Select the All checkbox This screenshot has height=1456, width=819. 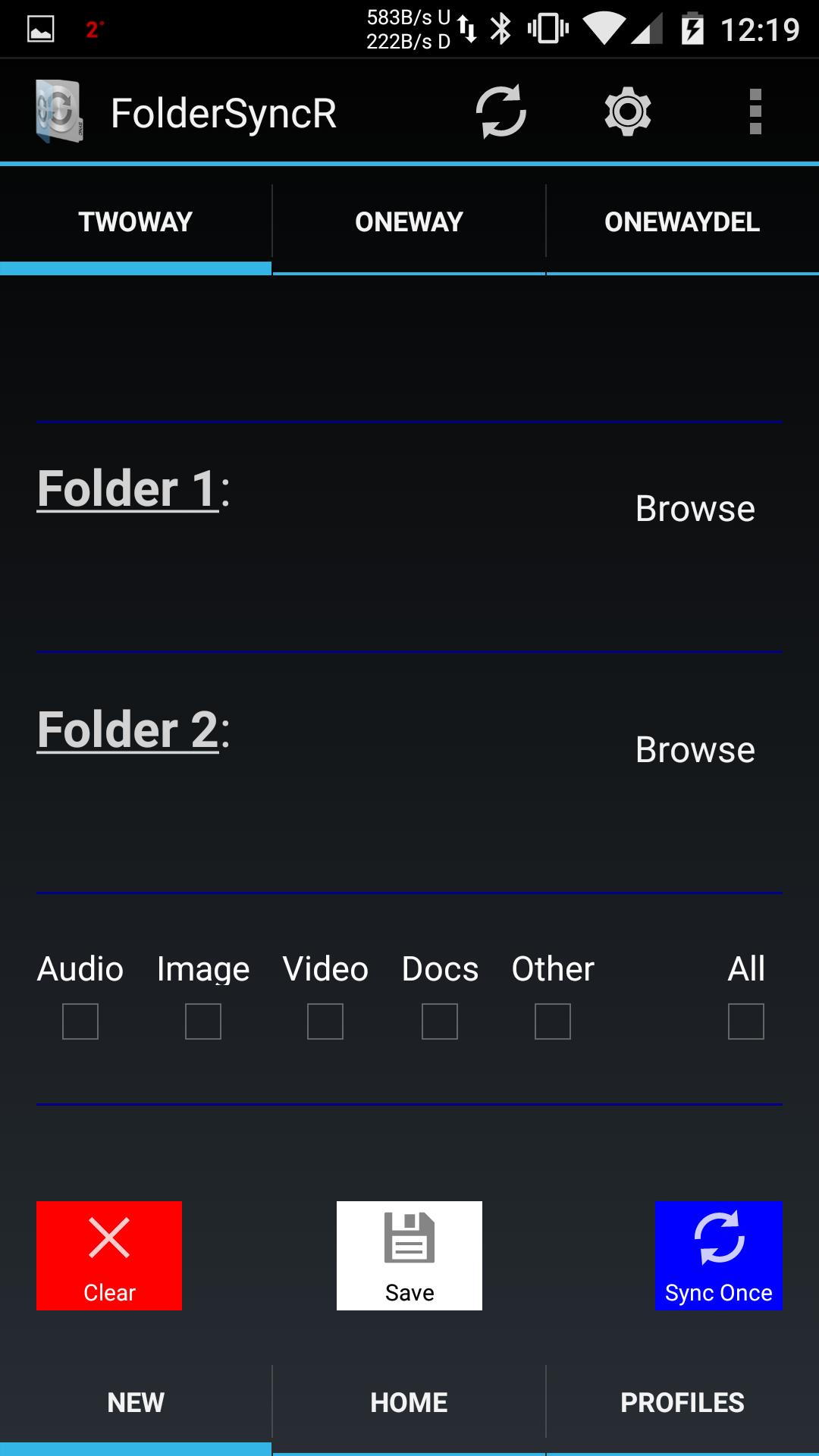[745, 1021]
